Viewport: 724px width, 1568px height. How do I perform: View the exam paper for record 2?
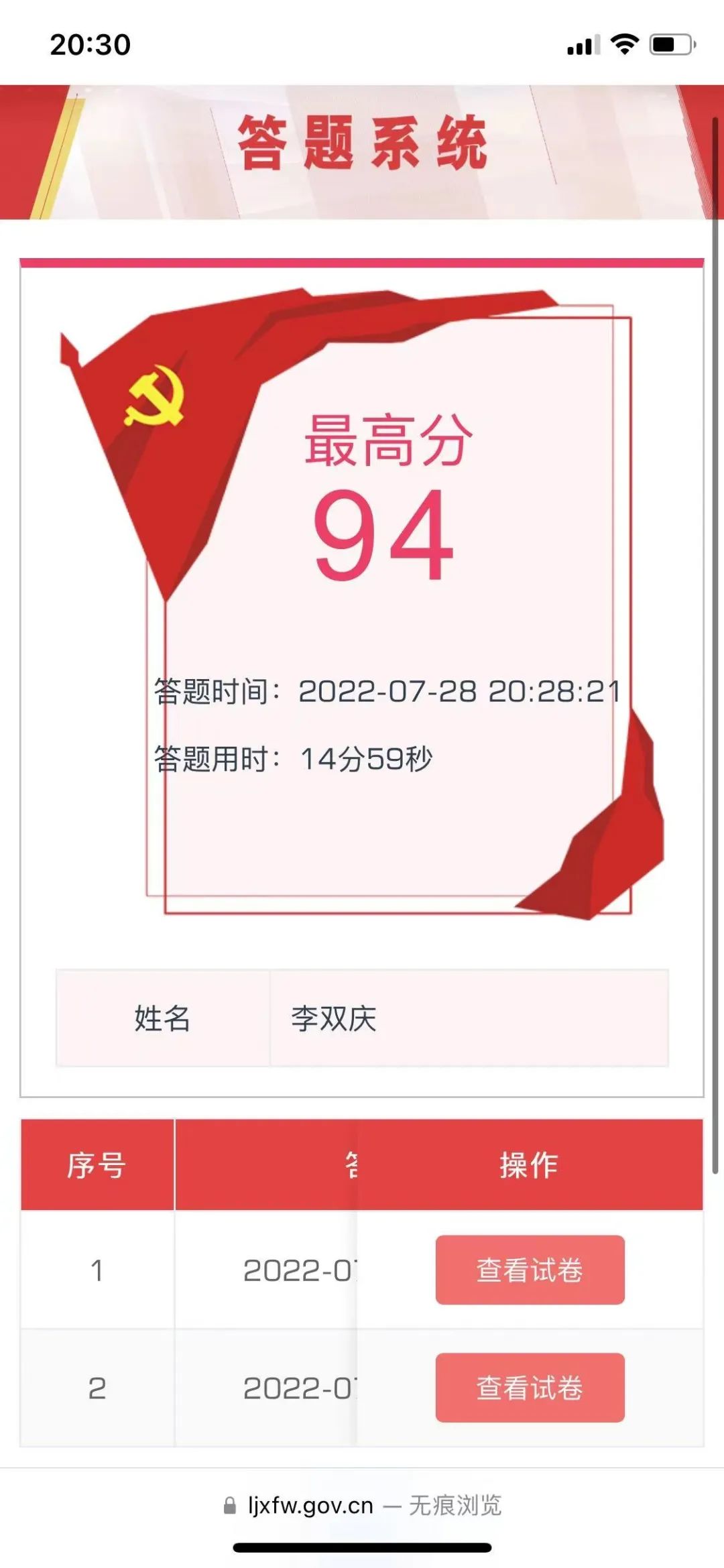530,1387
